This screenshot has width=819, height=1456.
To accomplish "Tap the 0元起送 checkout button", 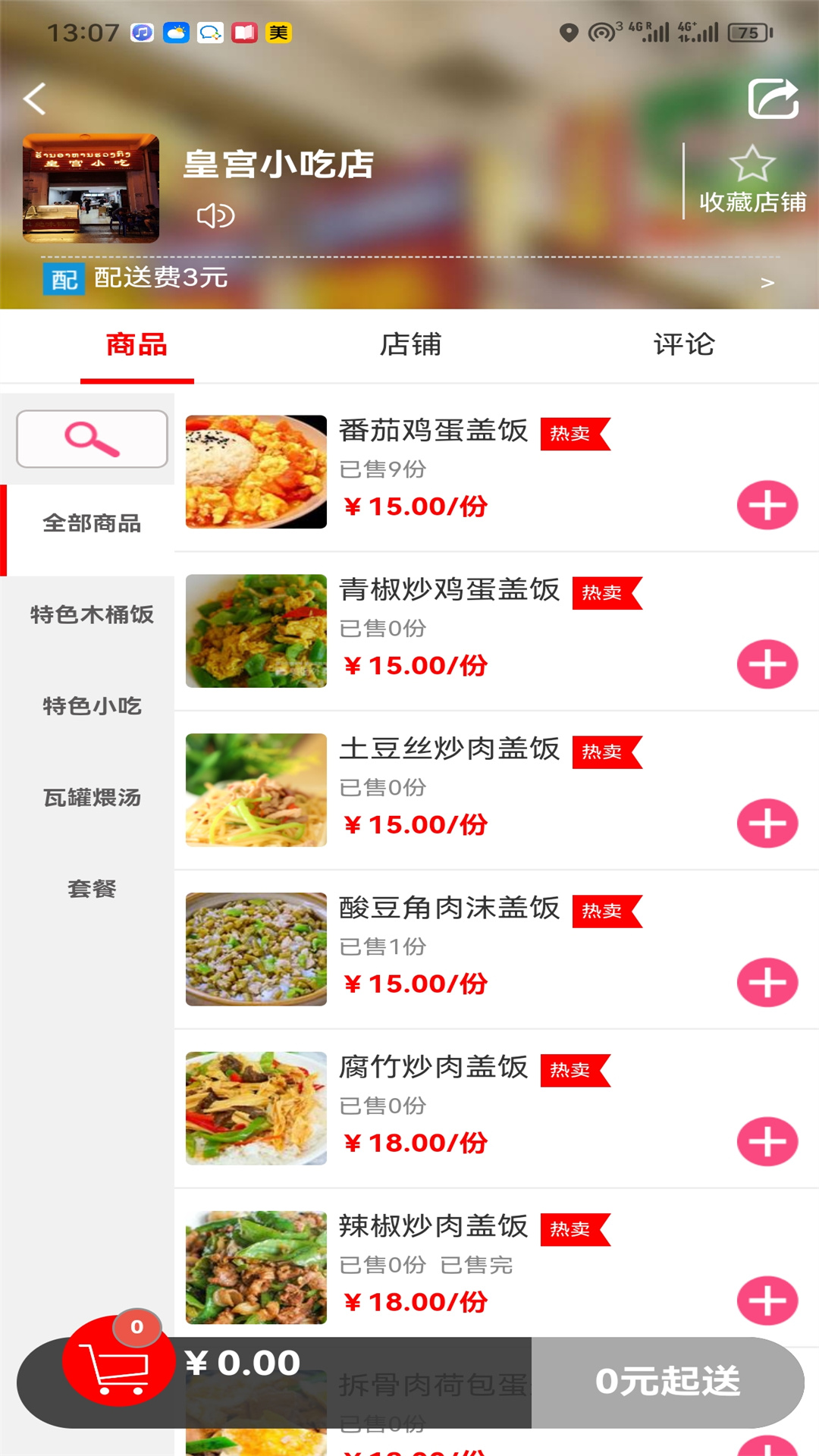I will pyautogui.click(x=667, y=1382).
